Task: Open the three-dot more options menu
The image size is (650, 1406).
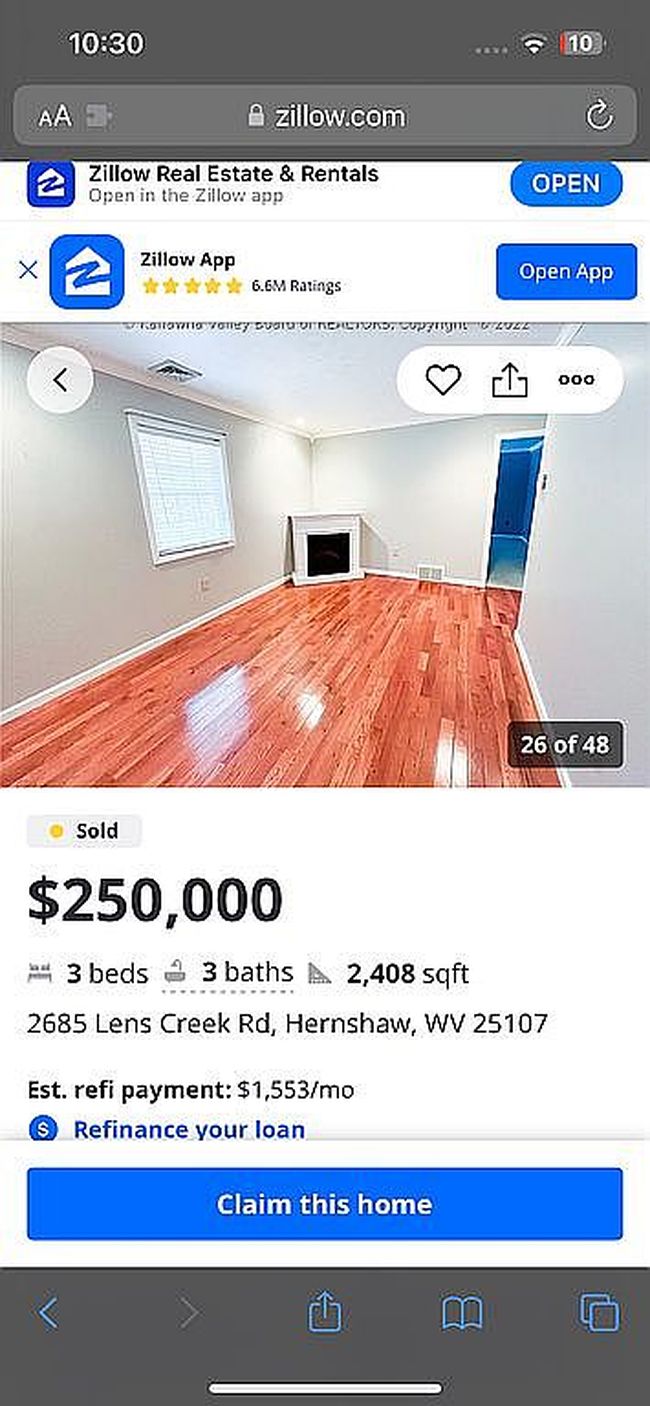Action: (576, 380)
